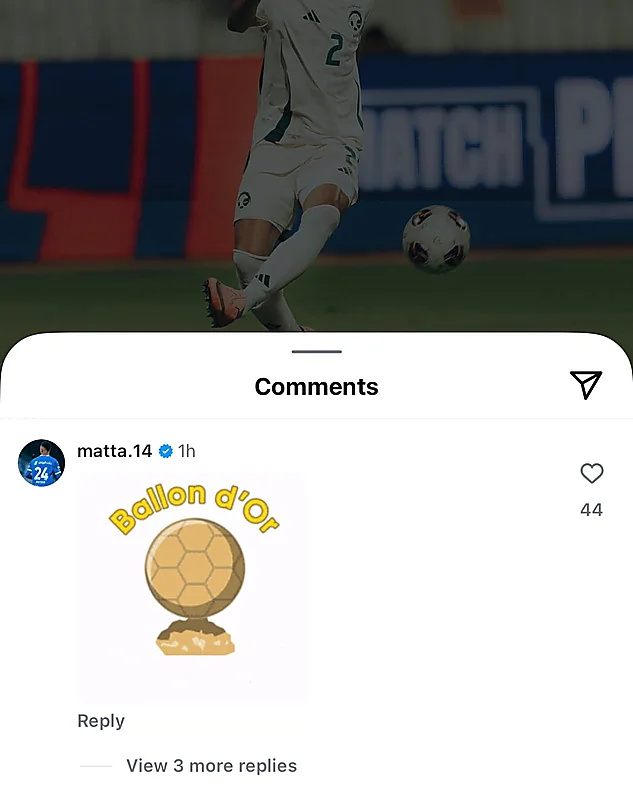
Task: Like matta.14's comment
Action: [x=592, y=474]
